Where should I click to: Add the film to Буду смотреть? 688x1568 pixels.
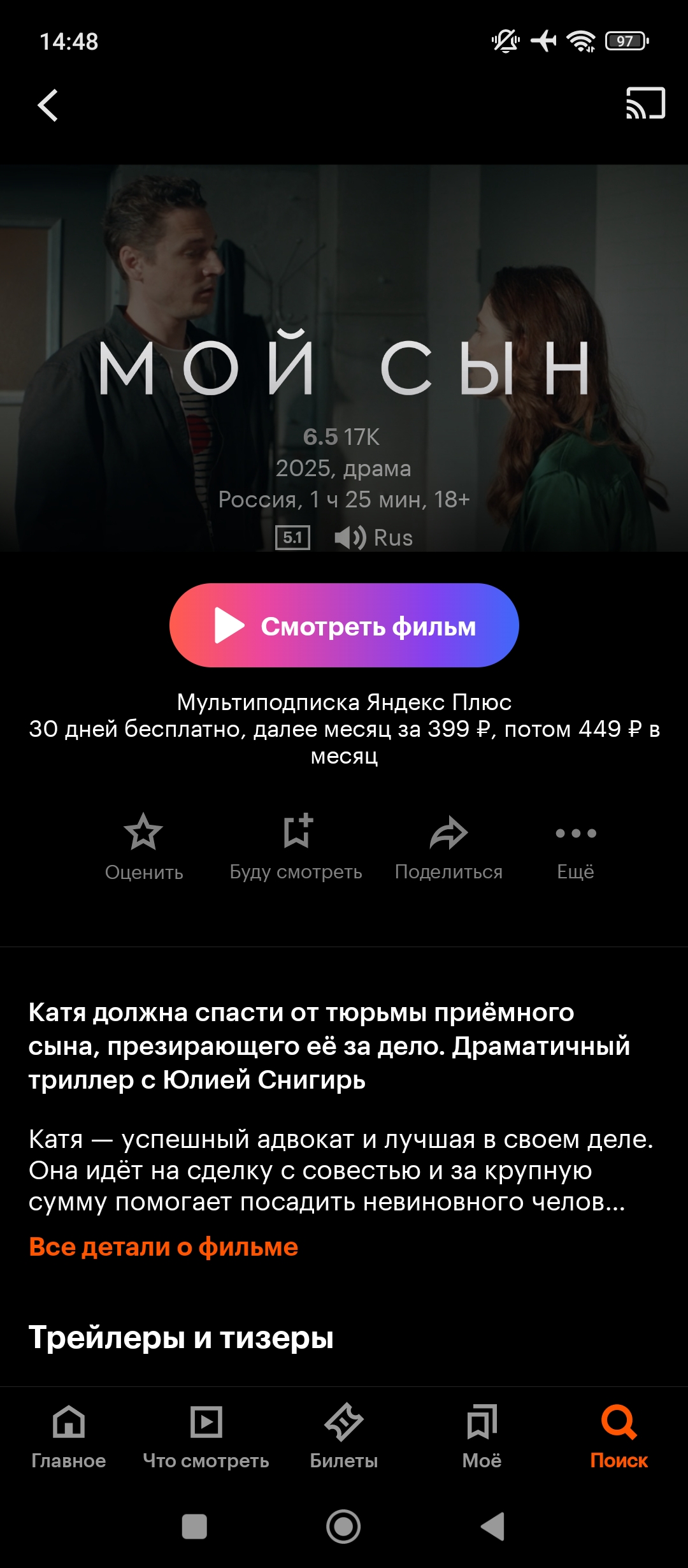tap(296, 846)
